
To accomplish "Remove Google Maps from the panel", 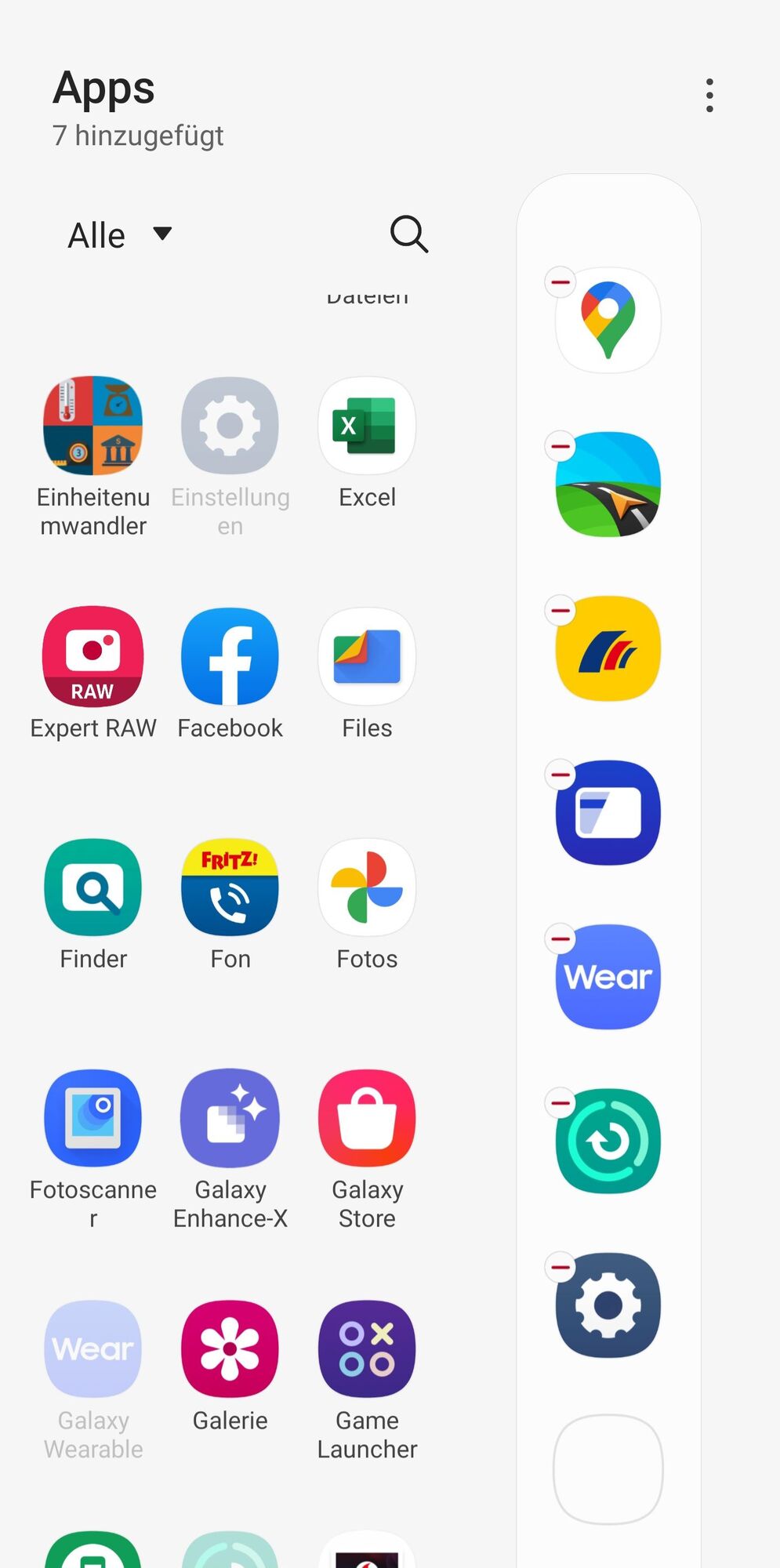I will (561, 282).
